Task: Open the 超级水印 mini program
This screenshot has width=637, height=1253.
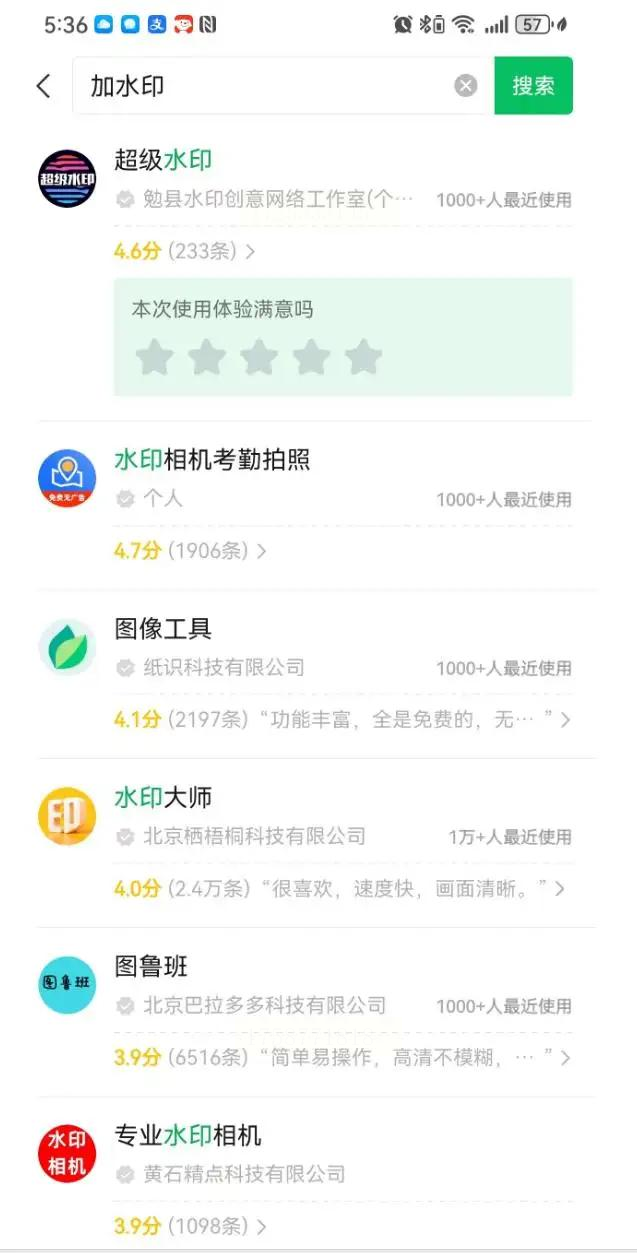Action: click(163, 161)
